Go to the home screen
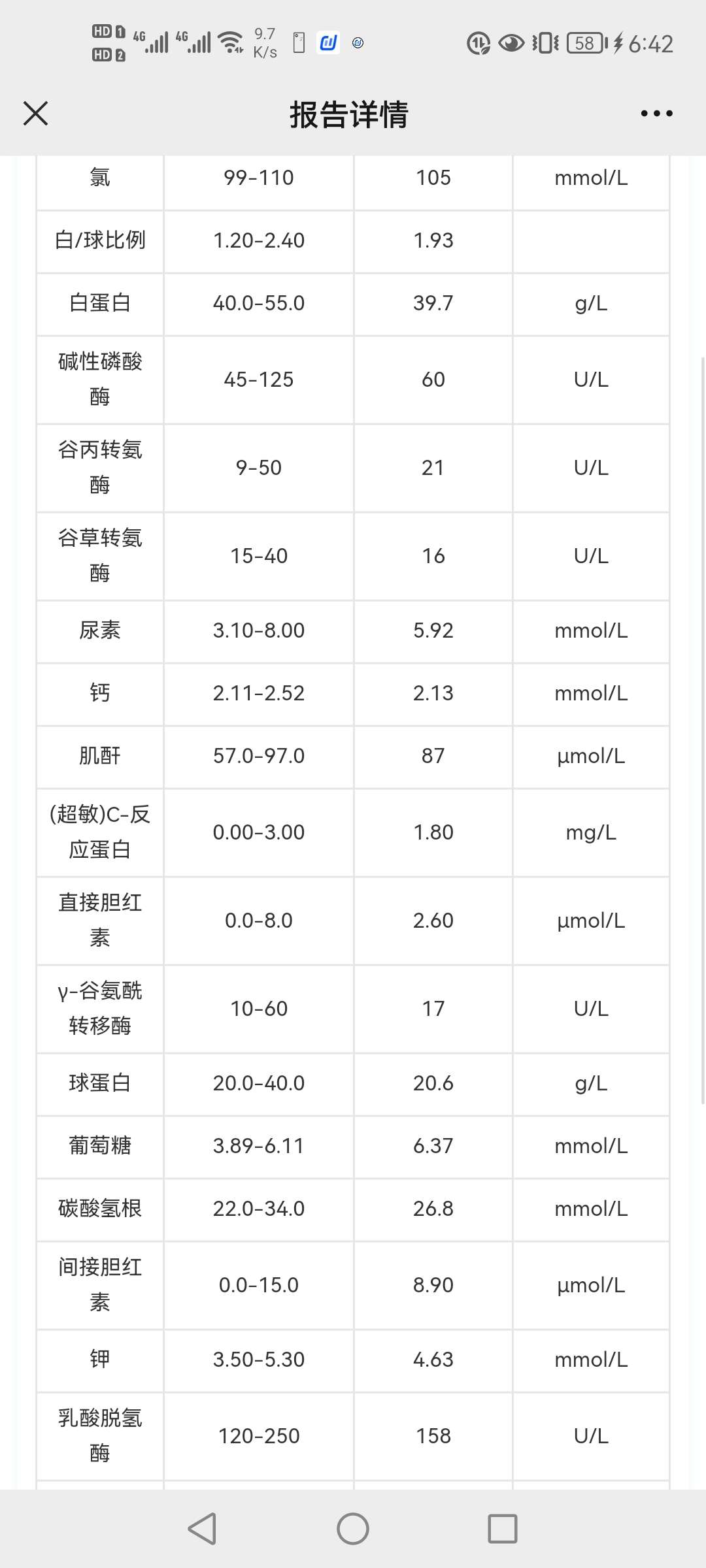706x1568 pixels. pyautogui.click(x=353, y=1528)
